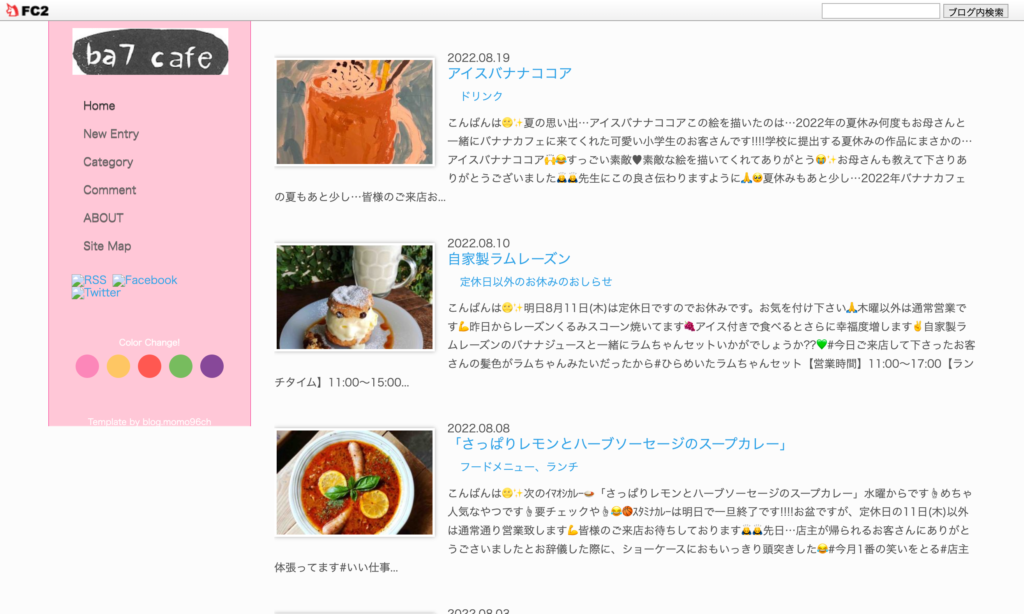This screenshot has height=614, width=1024.
Task: Open the ABOUT page
Action: coord(104,218)
